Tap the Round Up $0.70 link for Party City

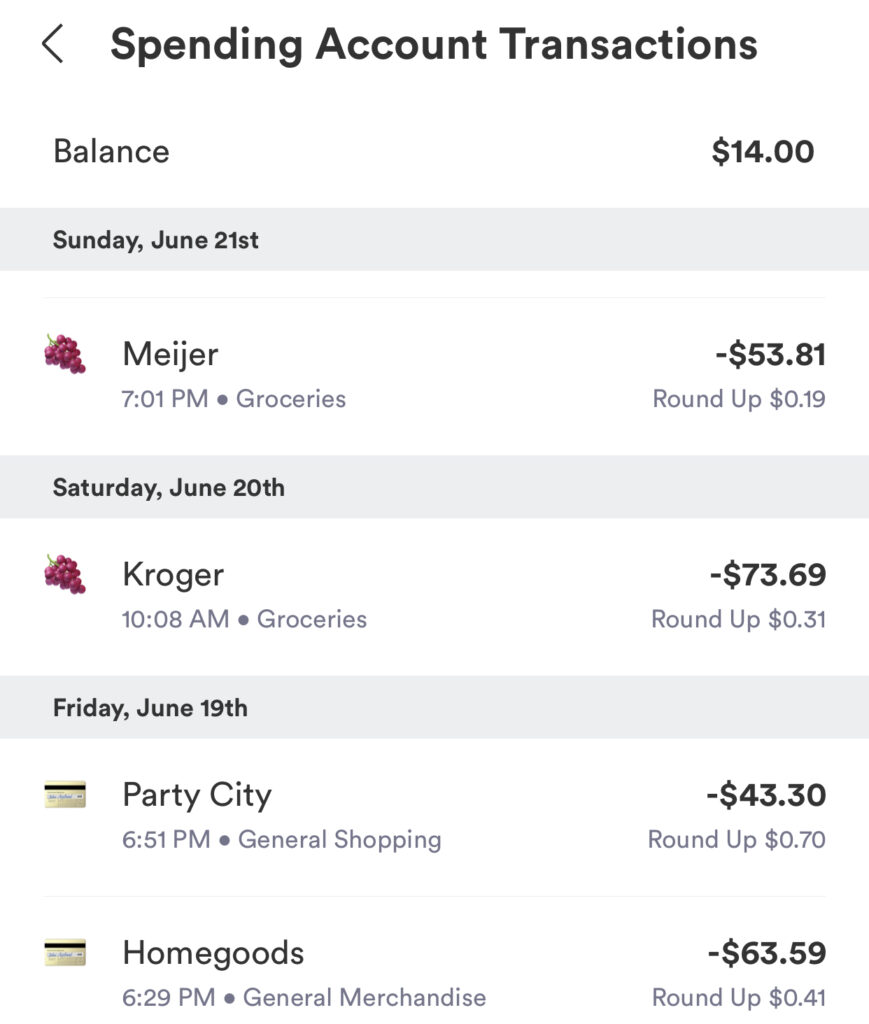click(737, 839)
